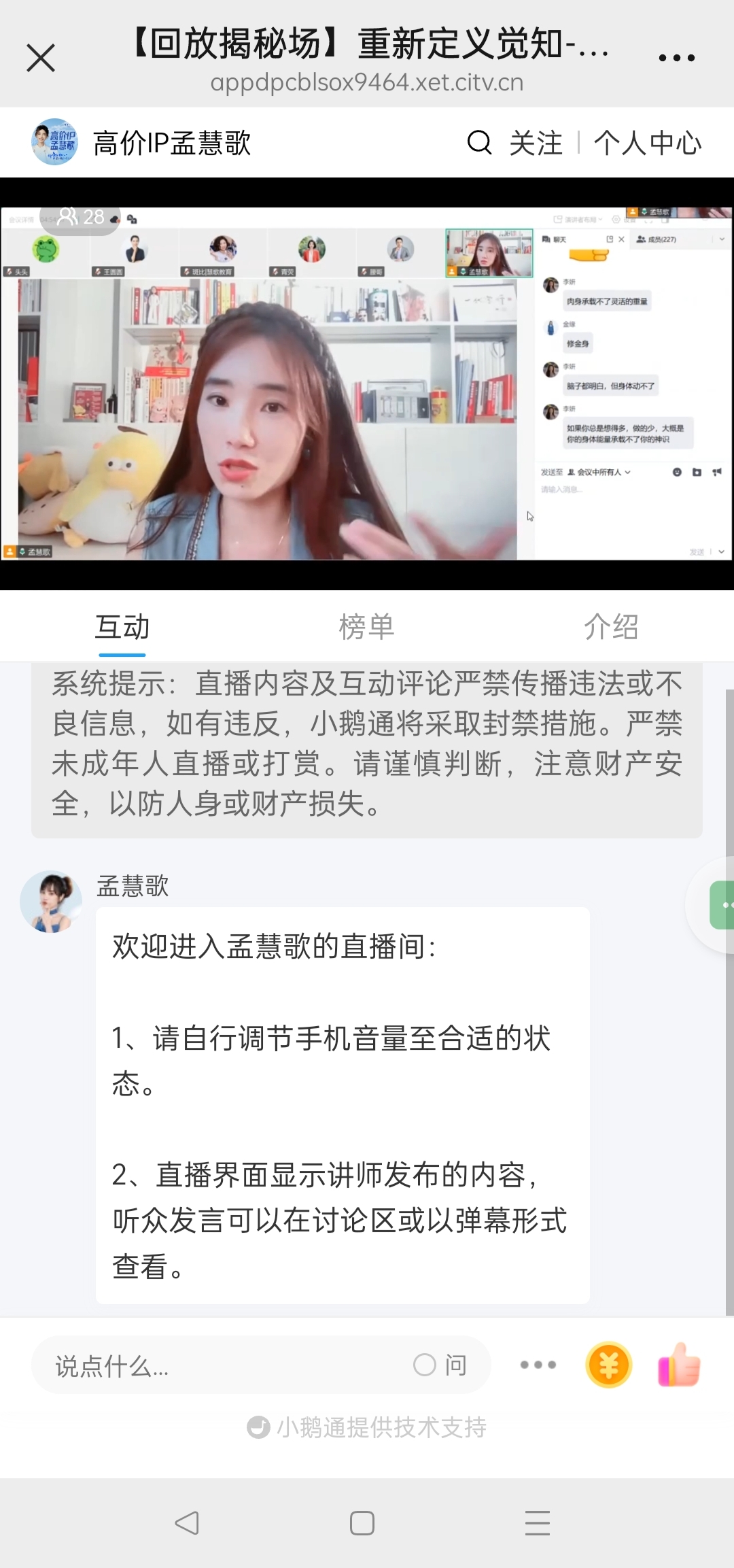
Task: Switch to the 介绍 tab
Action: tap(611, 627)
